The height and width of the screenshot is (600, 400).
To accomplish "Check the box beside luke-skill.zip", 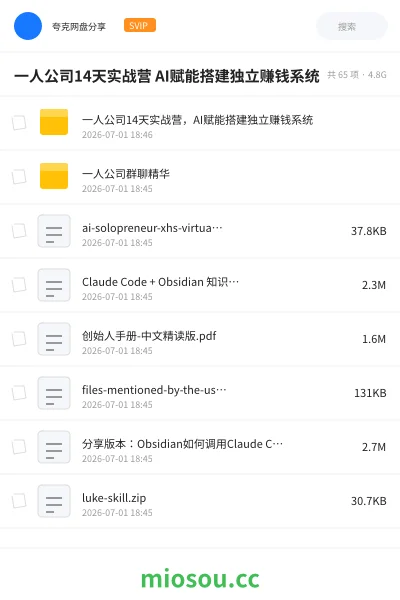I will click(19, 501).
